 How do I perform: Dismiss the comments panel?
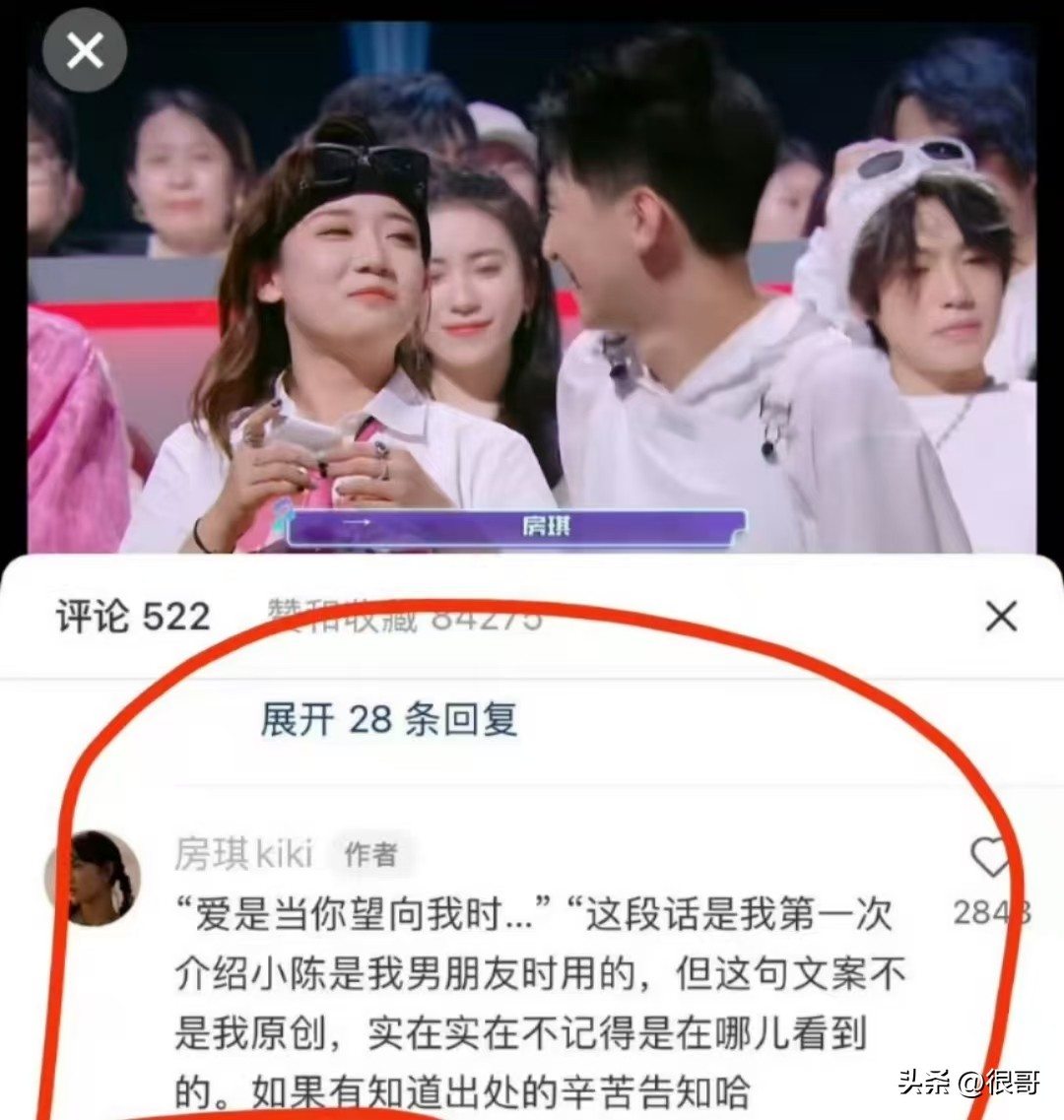coord(1001,618)
